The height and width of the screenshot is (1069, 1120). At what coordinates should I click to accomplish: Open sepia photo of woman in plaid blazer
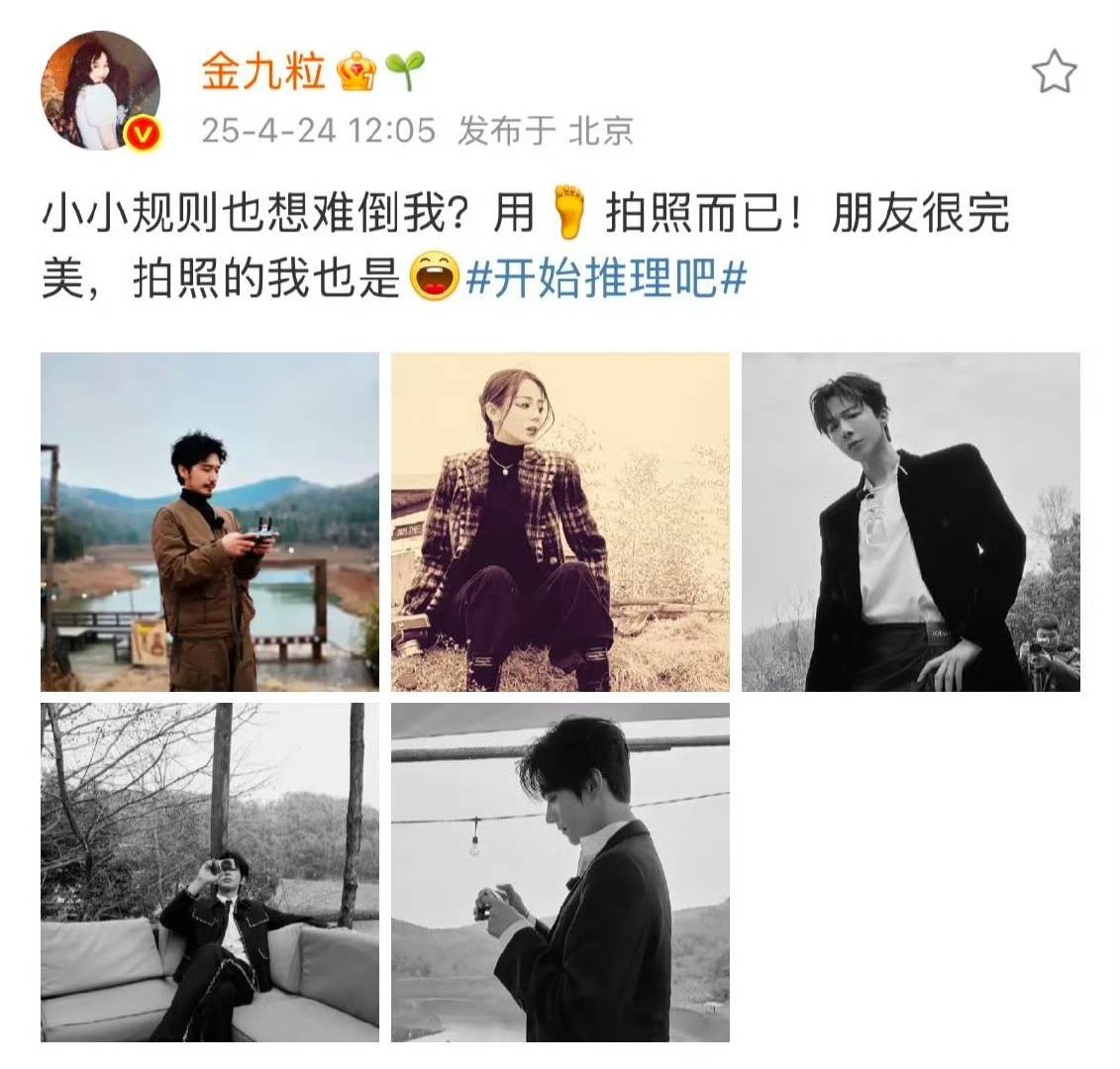coord(560,522)
